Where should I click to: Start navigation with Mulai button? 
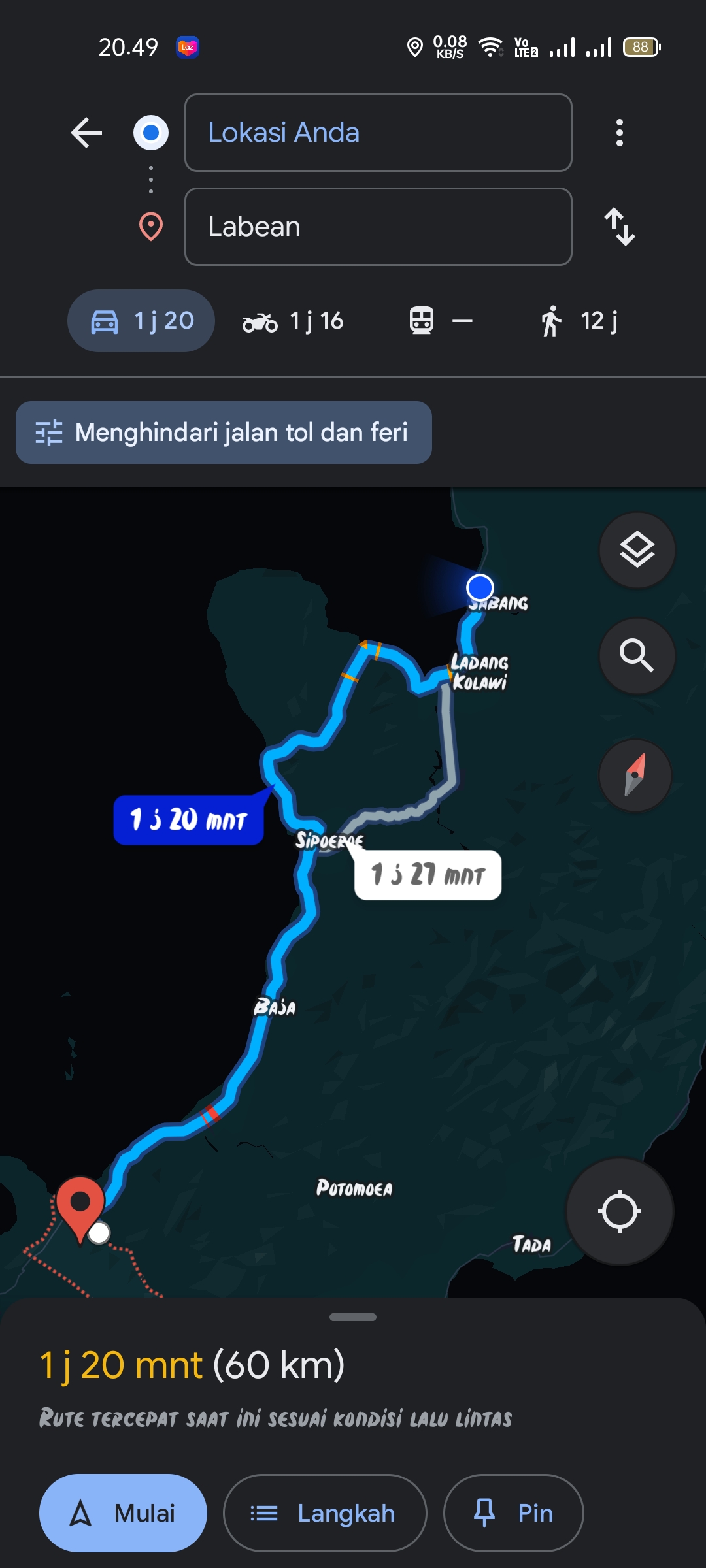pyautogui.click(x=123, y=1513)
